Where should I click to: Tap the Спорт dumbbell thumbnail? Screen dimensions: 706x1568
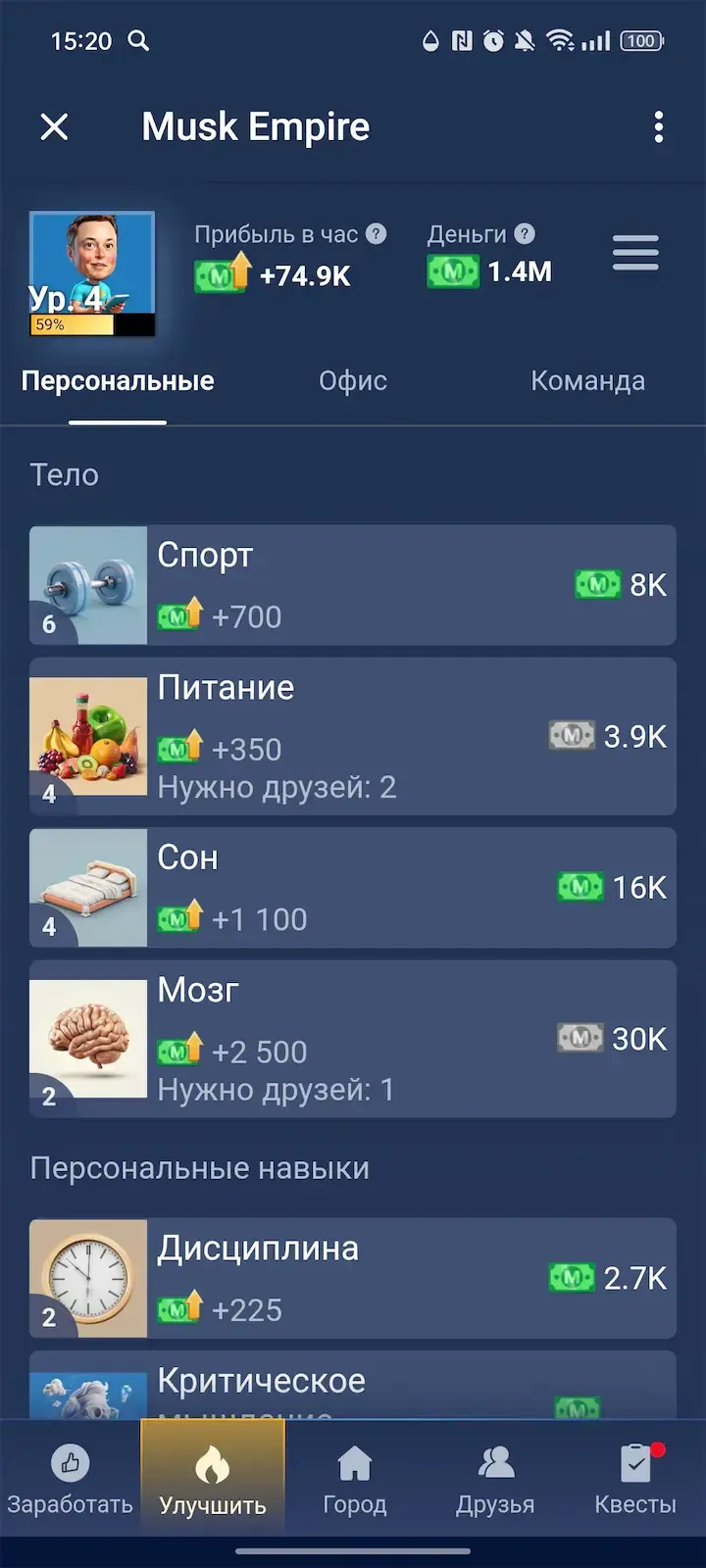point(88,585)
